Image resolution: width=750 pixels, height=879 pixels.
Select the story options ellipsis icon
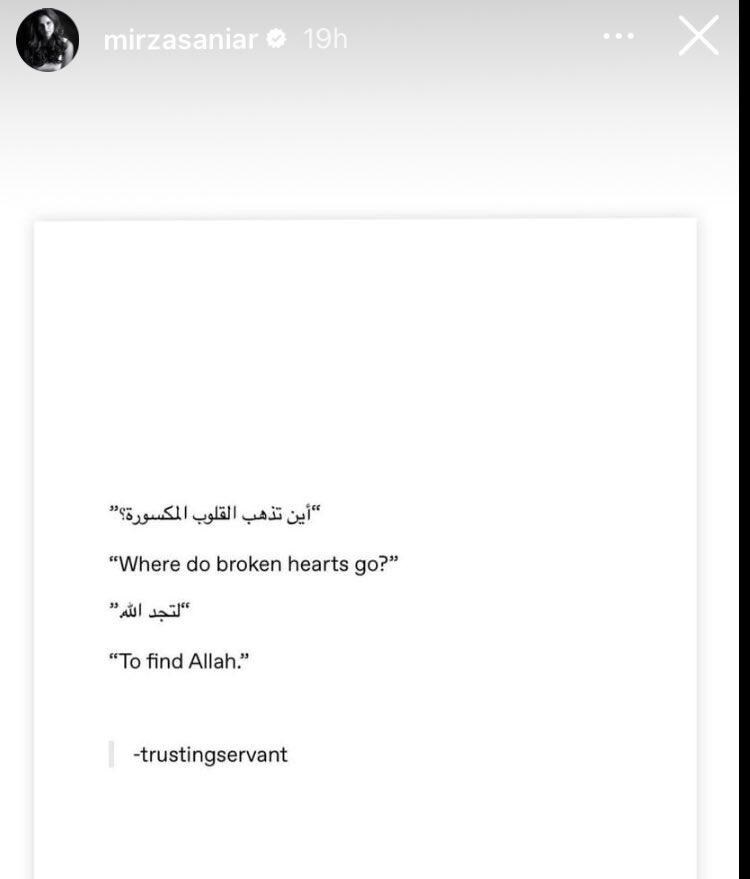tap(618, 34)
